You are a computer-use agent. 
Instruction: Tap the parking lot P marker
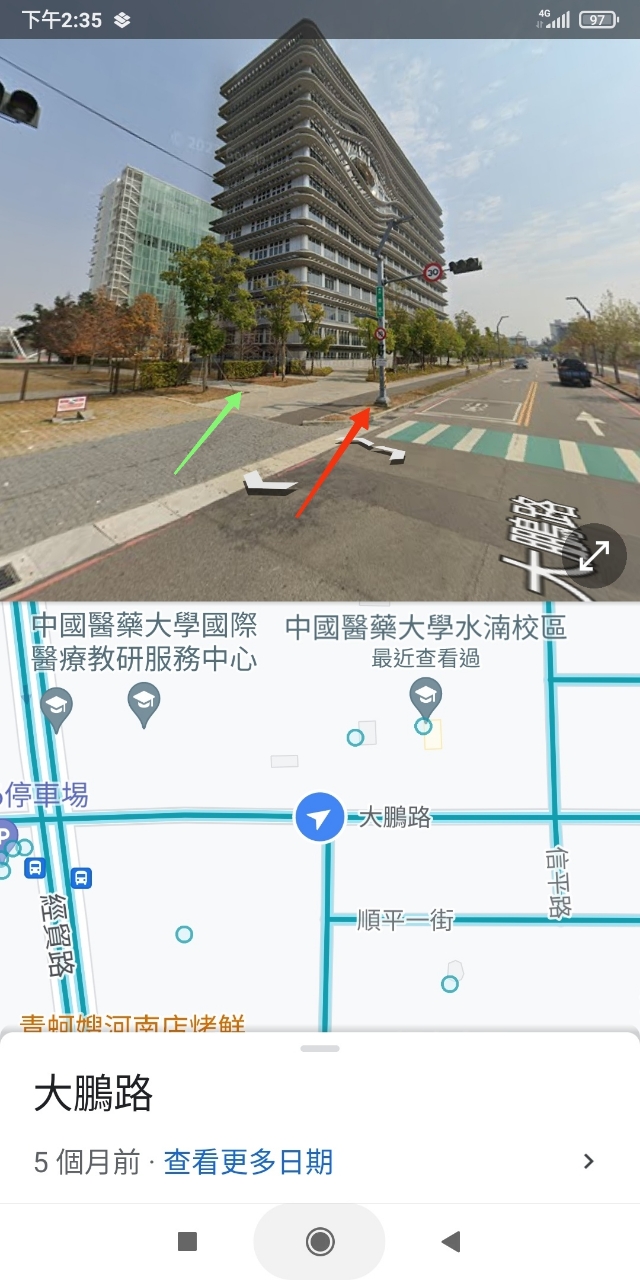pyautogui.click(x=5, y=834)
